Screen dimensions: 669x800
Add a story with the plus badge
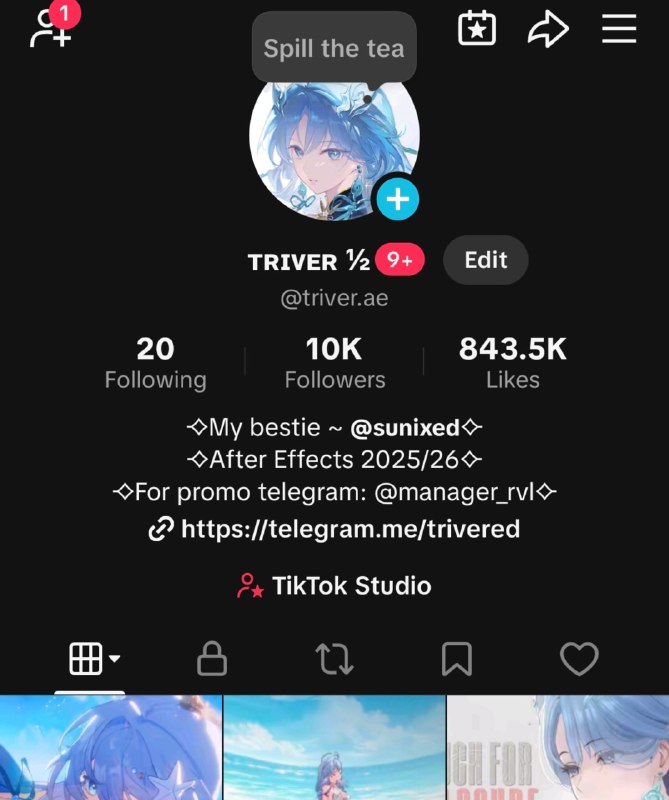point(398,199)
